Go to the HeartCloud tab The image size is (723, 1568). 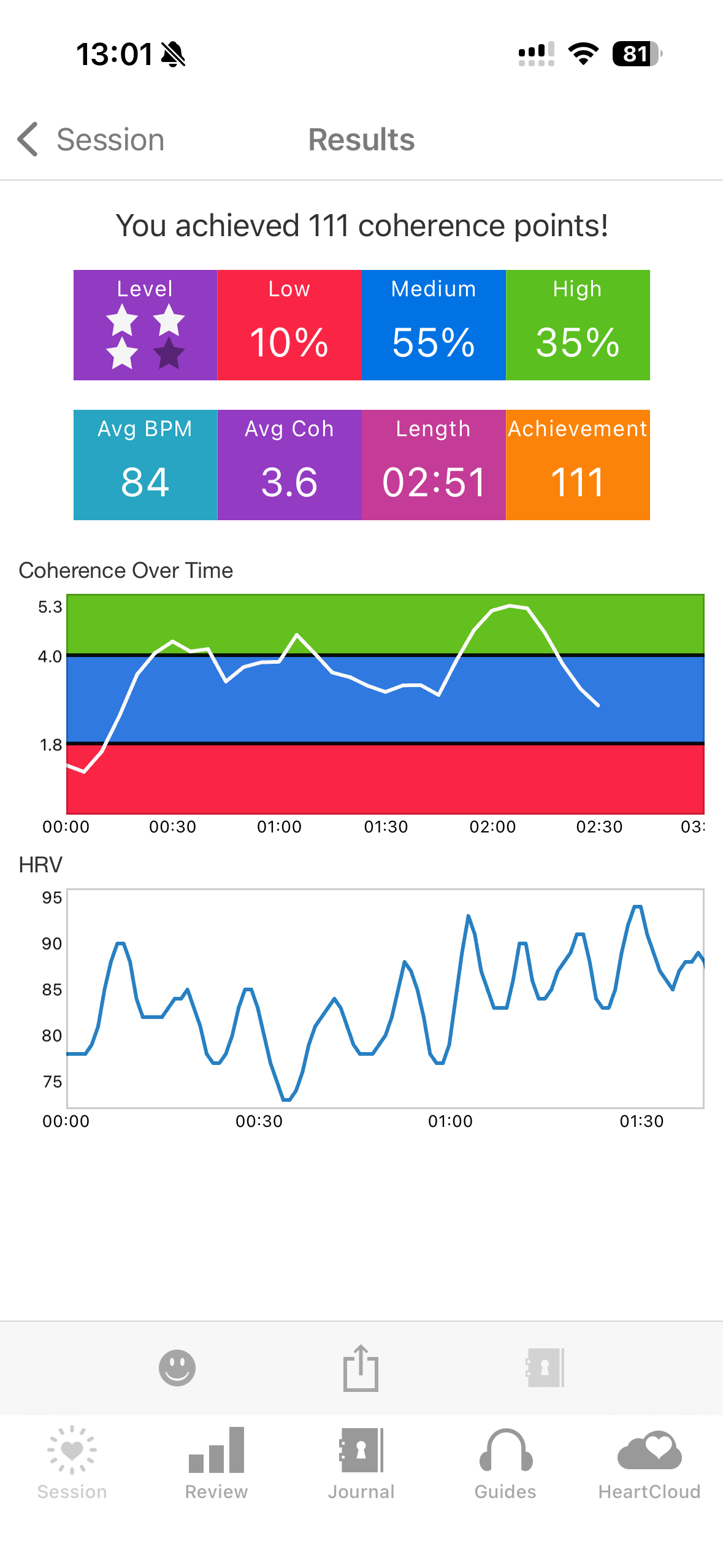[649, 1462]
